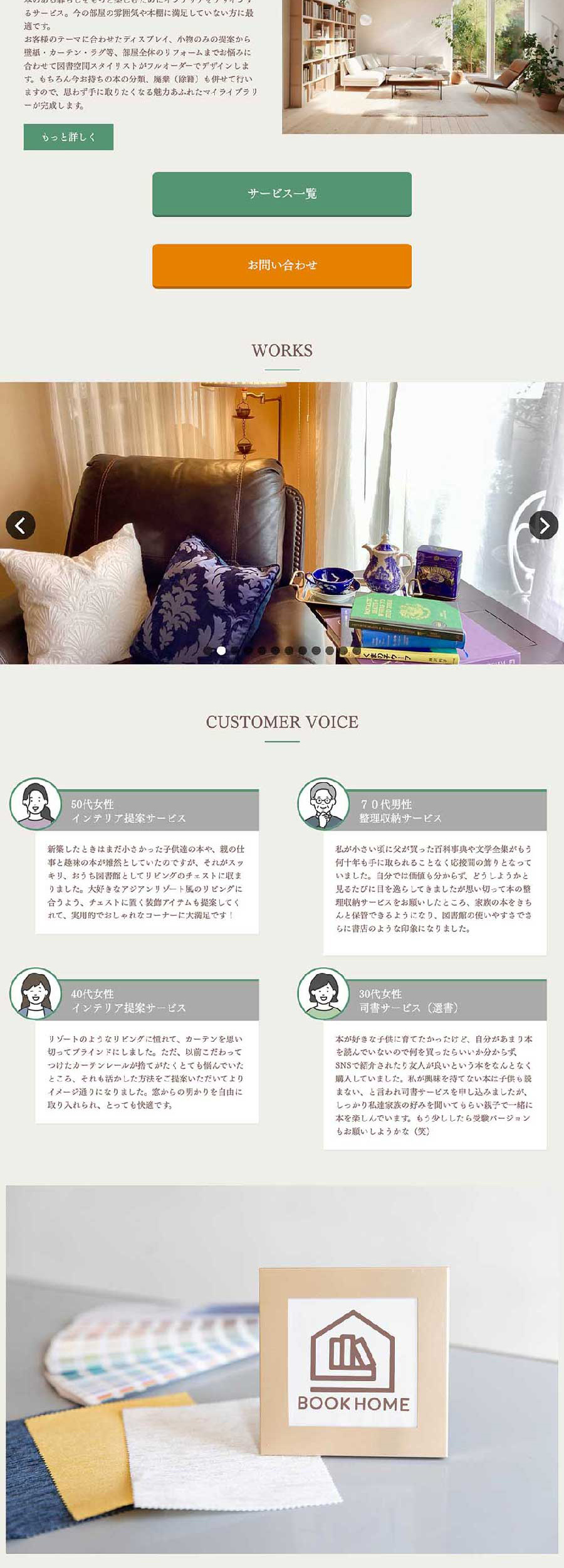564x1568 pixels.
Task: Open the サービス一覧 page
Action: point(282,194)
